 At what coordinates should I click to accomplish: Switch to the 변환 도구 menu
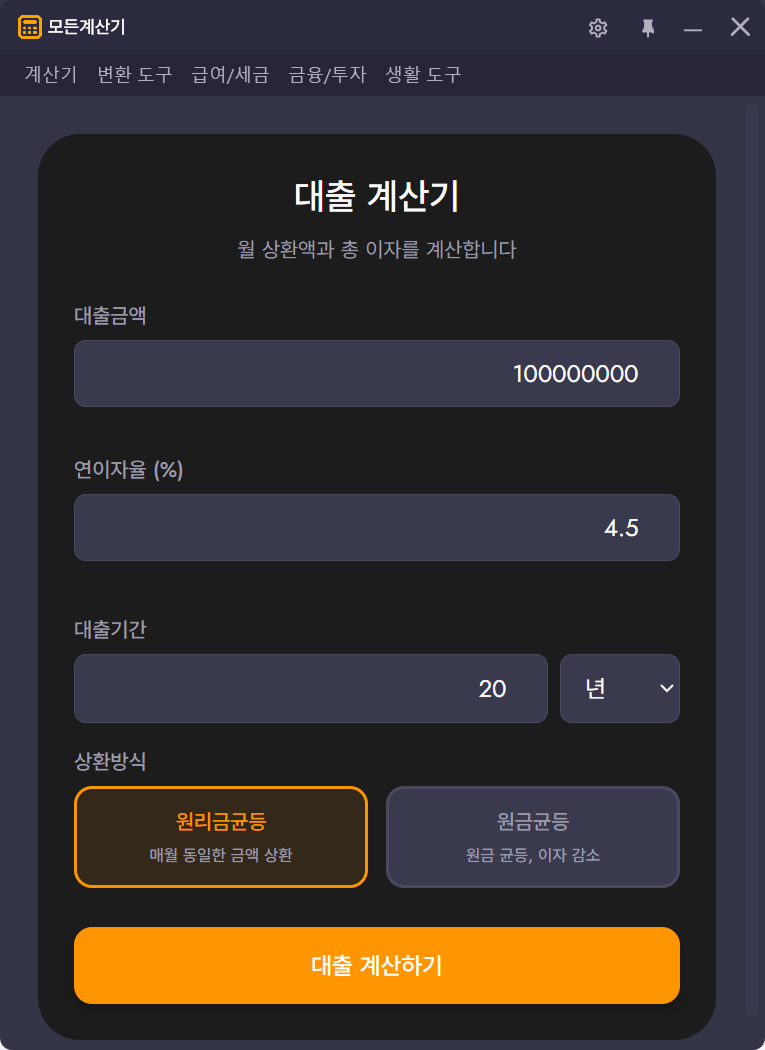135,75
